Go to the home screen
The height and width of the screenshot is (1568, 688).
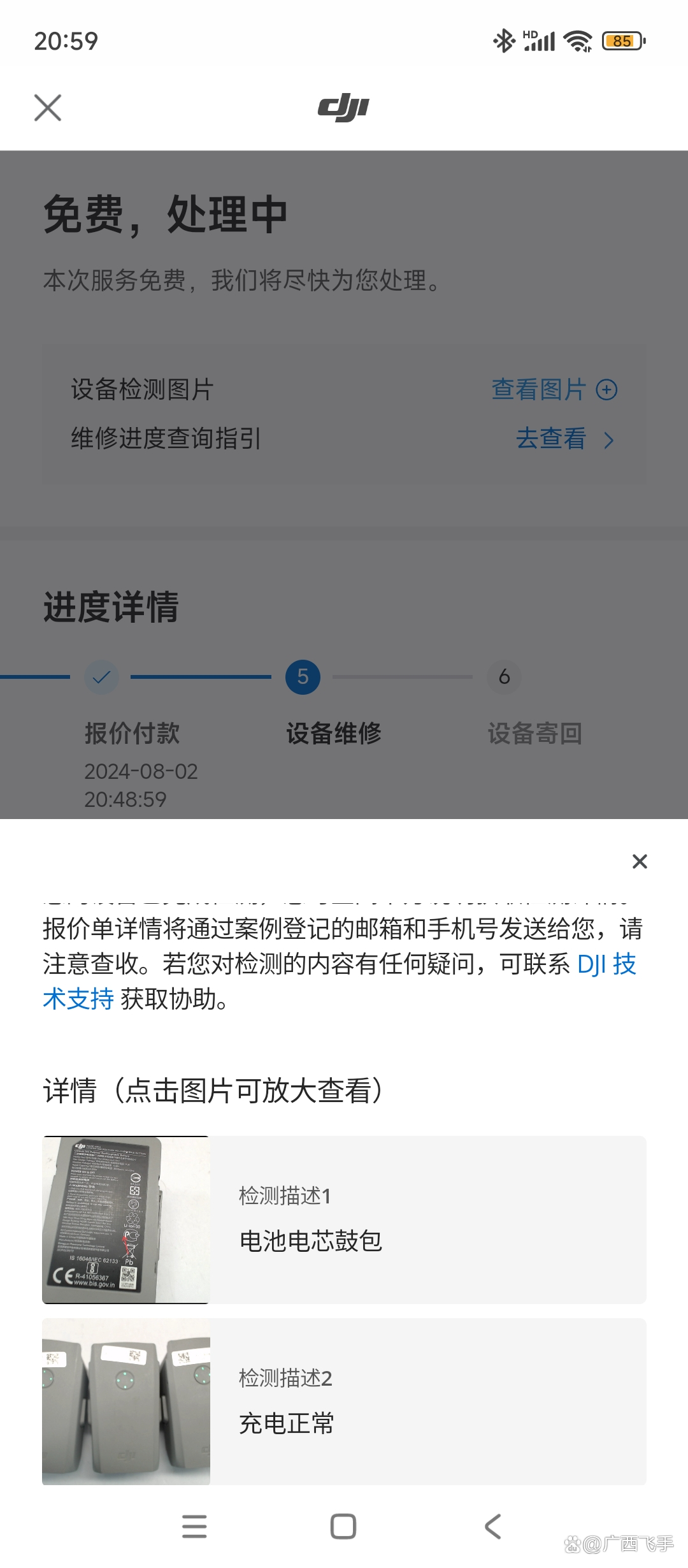(x=343, y=1527)
